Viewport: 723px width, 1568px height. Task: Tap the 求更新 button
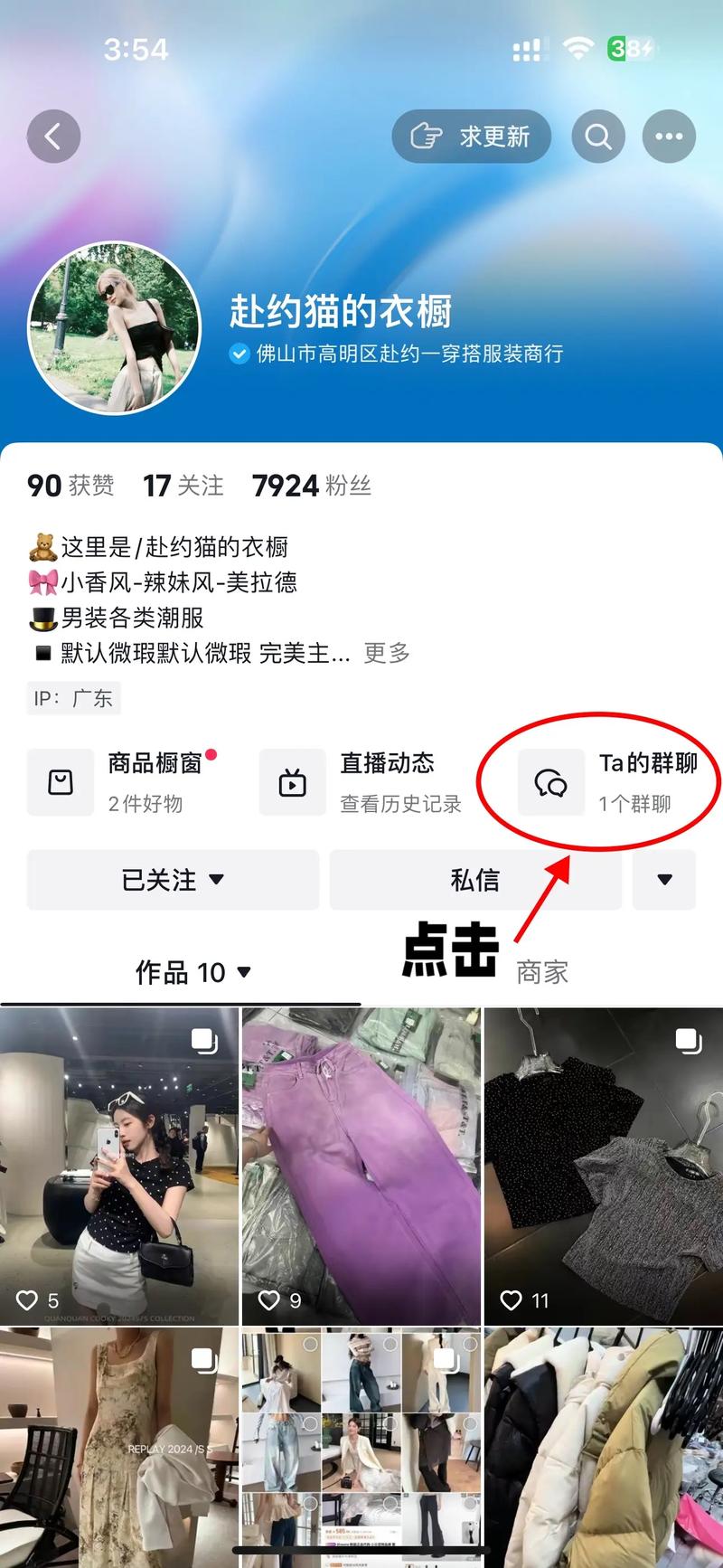pos(471,137)
